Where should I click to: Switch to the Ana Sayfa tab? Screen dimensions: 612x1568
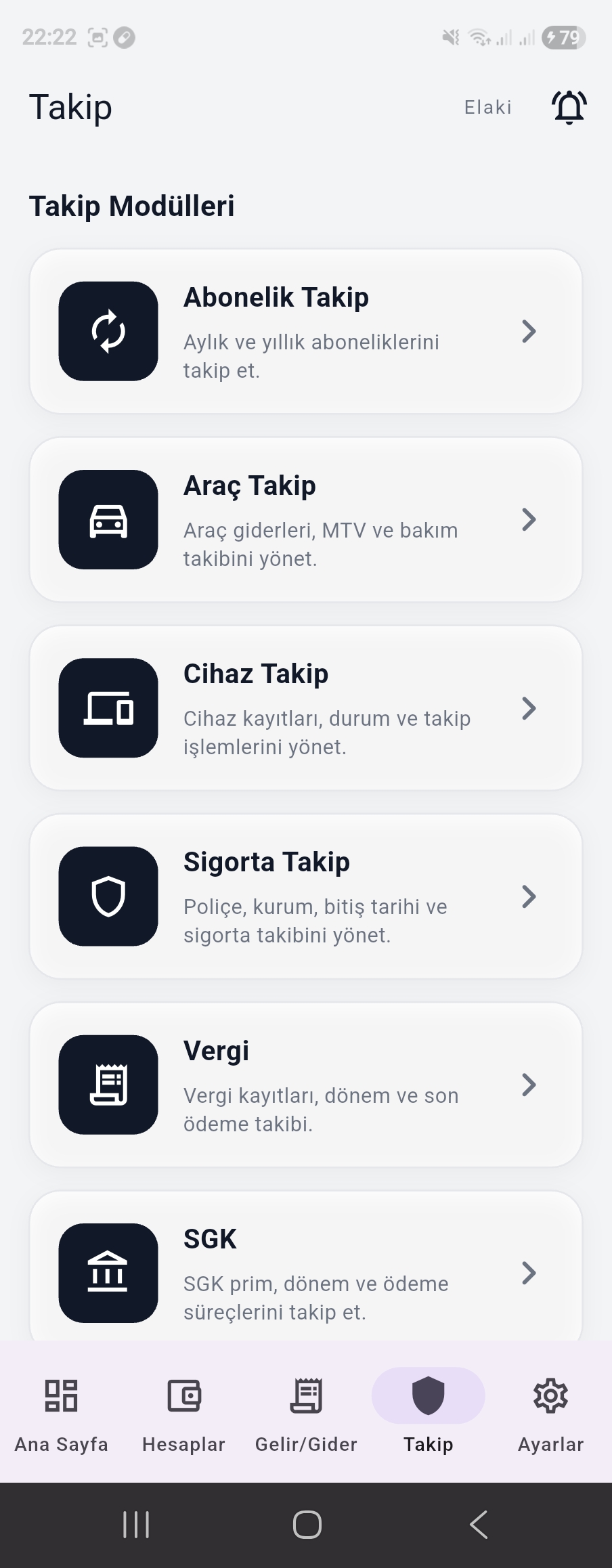pos(61,1412)
